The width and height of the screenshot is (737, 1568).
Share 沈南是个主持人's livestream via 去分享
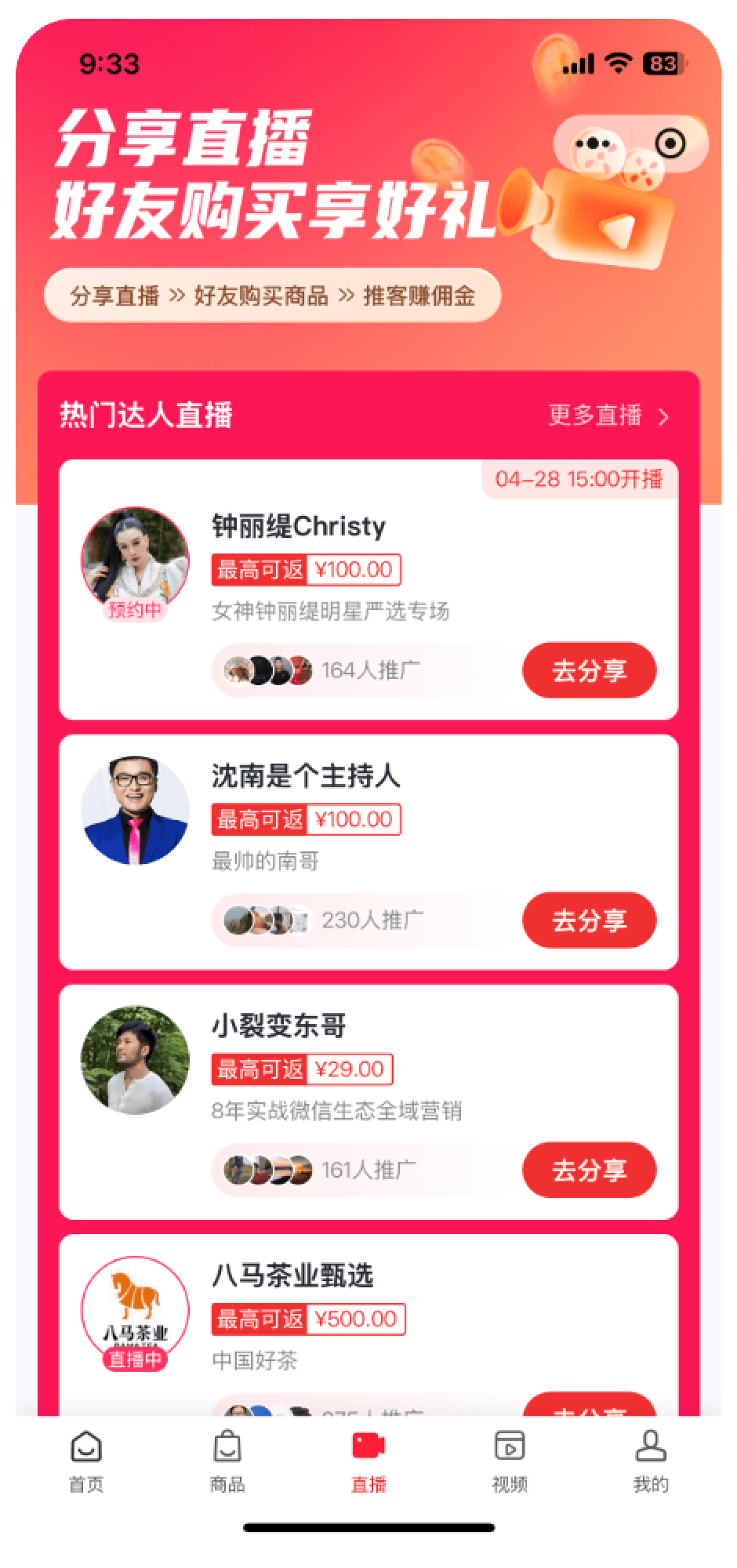(589, 920)
